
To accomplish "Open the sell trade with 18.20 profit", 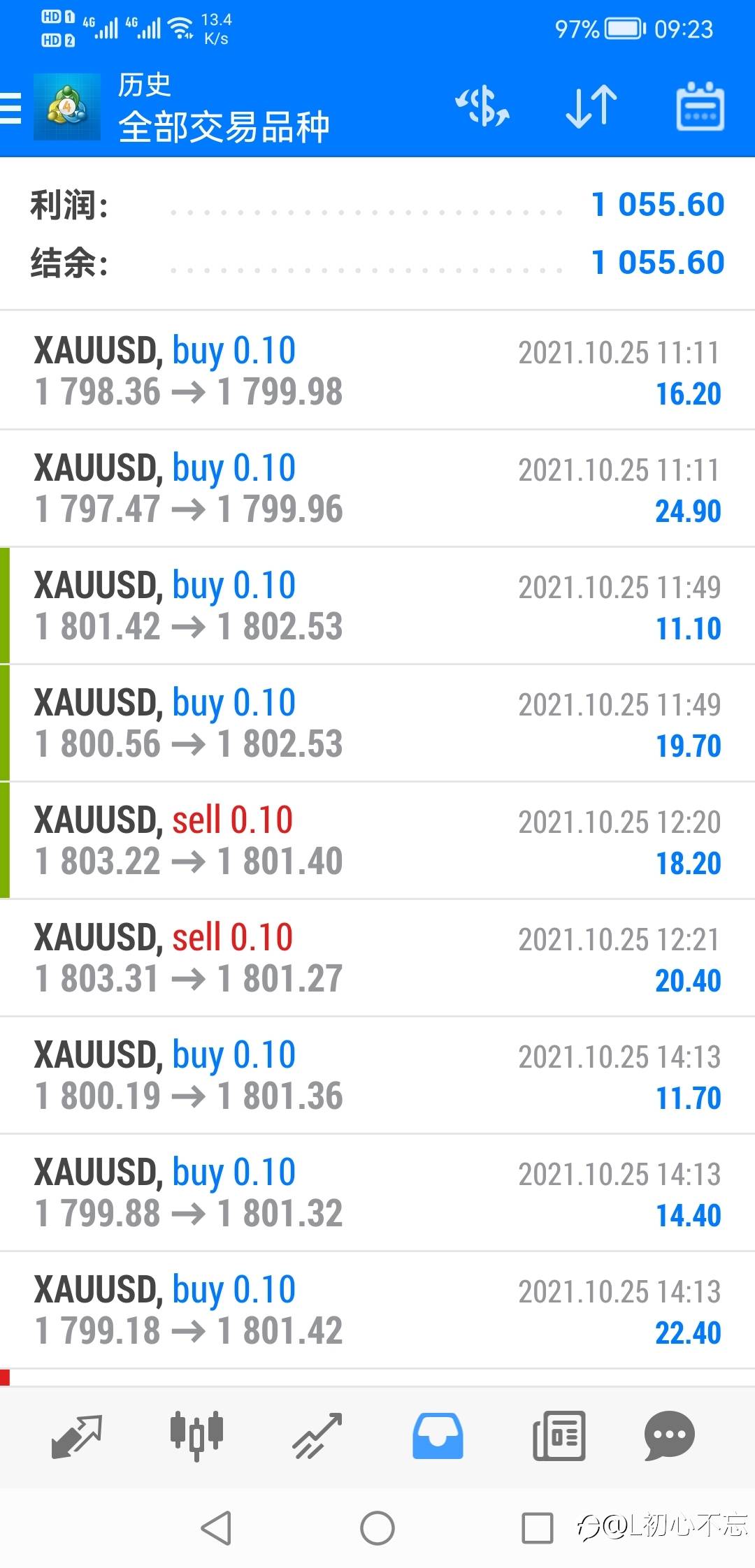I will point(377,840).
